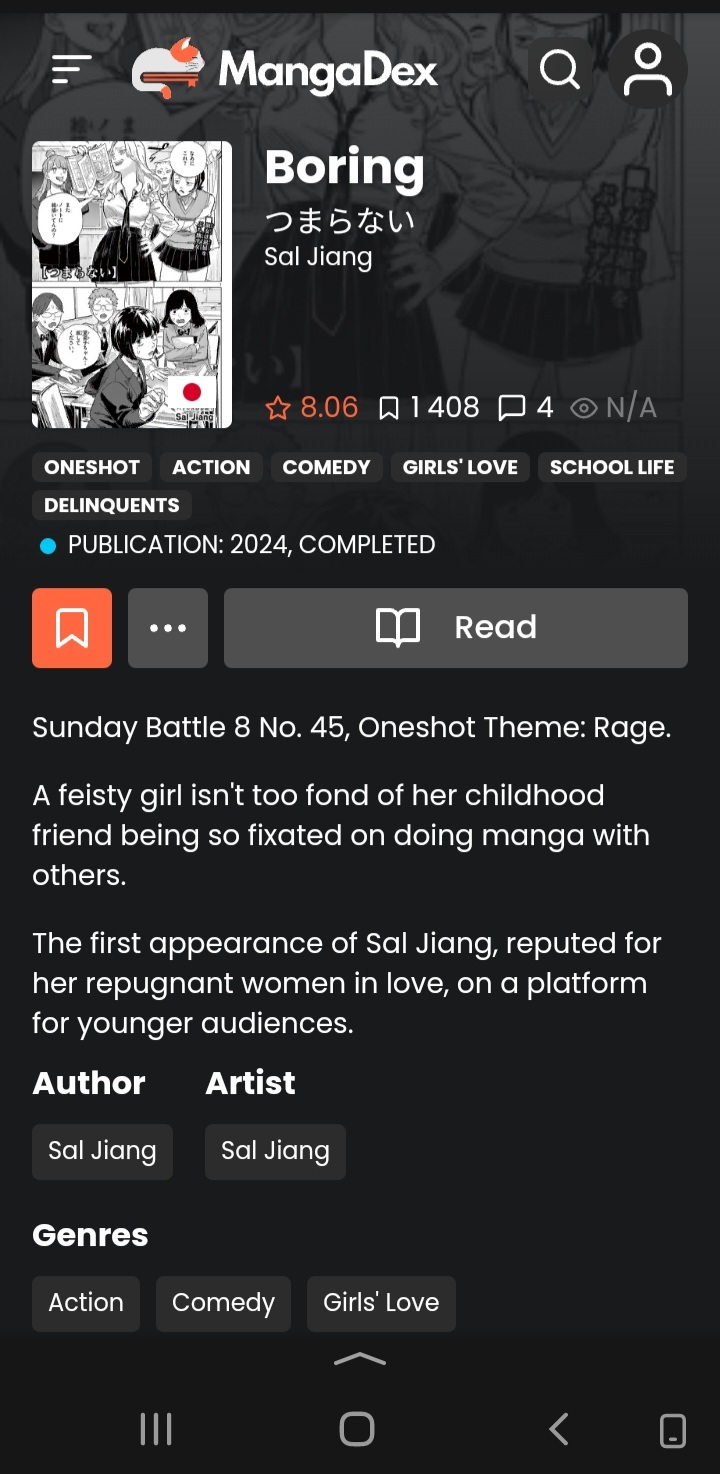Screen dimensions: 720x1474
Task: Open the DELINQUENTS tag
Action: 112,505
